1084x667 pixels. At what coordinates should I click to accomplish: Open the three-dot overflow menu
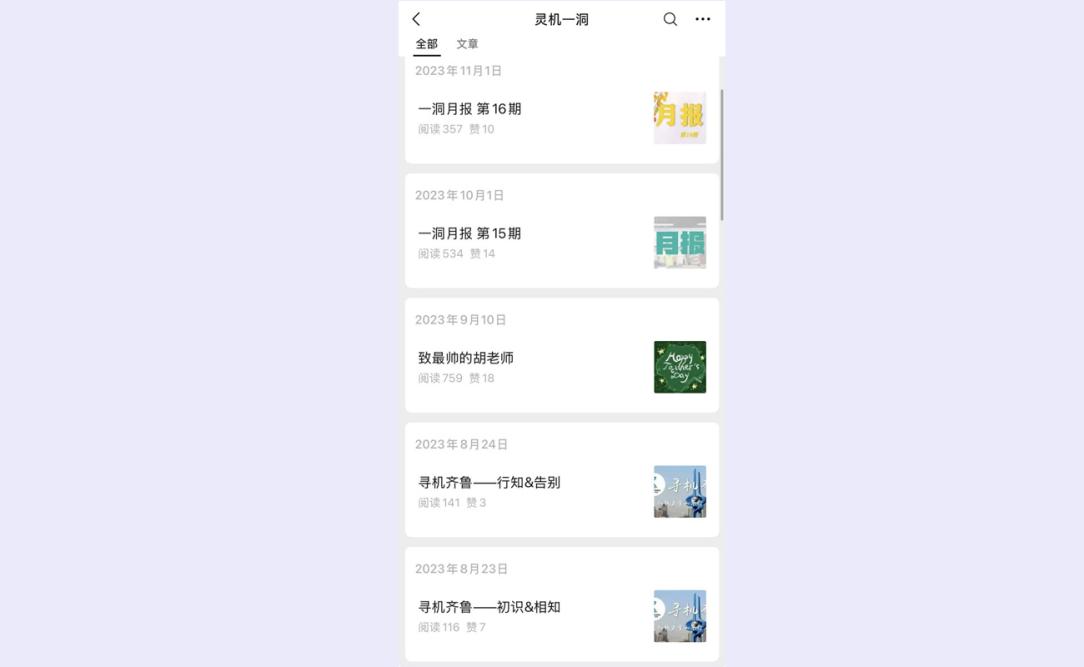pos(702,19)
